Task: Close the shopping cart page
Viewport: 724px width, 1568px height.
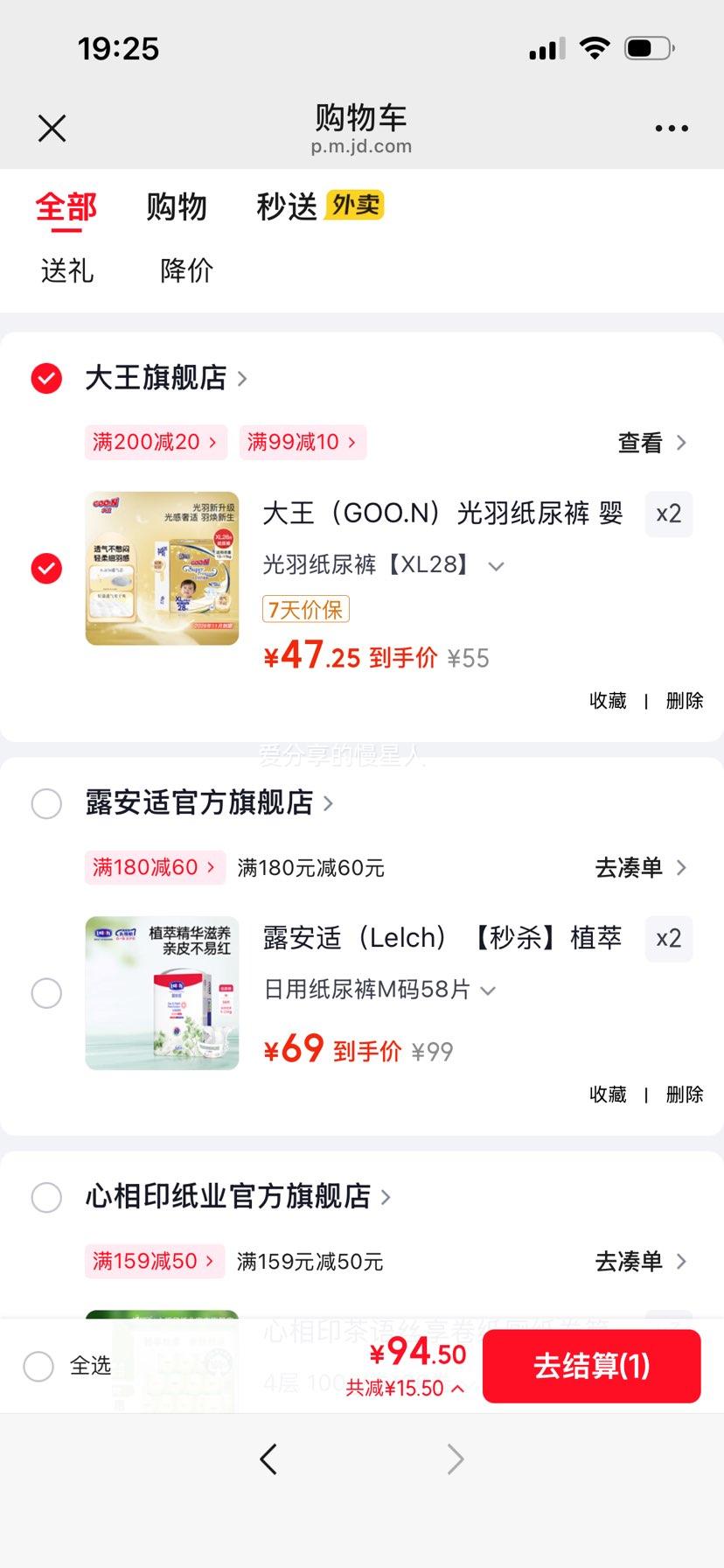Action: (x=52, y=128)
